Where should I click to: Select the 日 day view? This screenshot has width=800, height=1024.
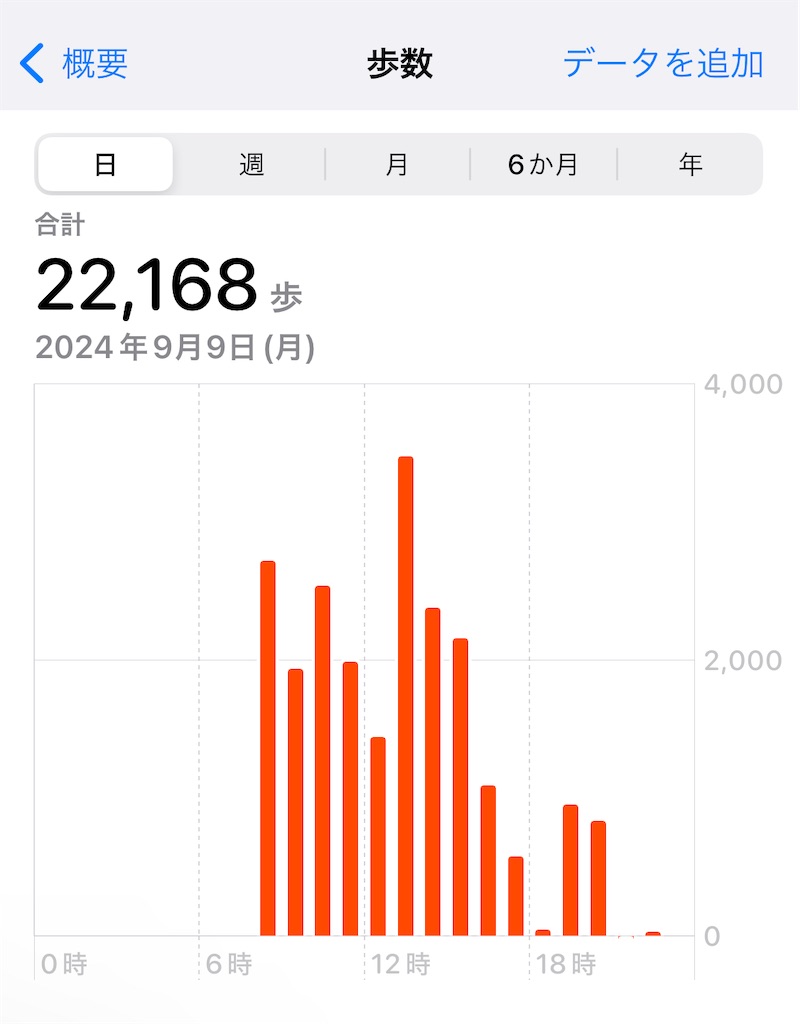pos(105,164)
